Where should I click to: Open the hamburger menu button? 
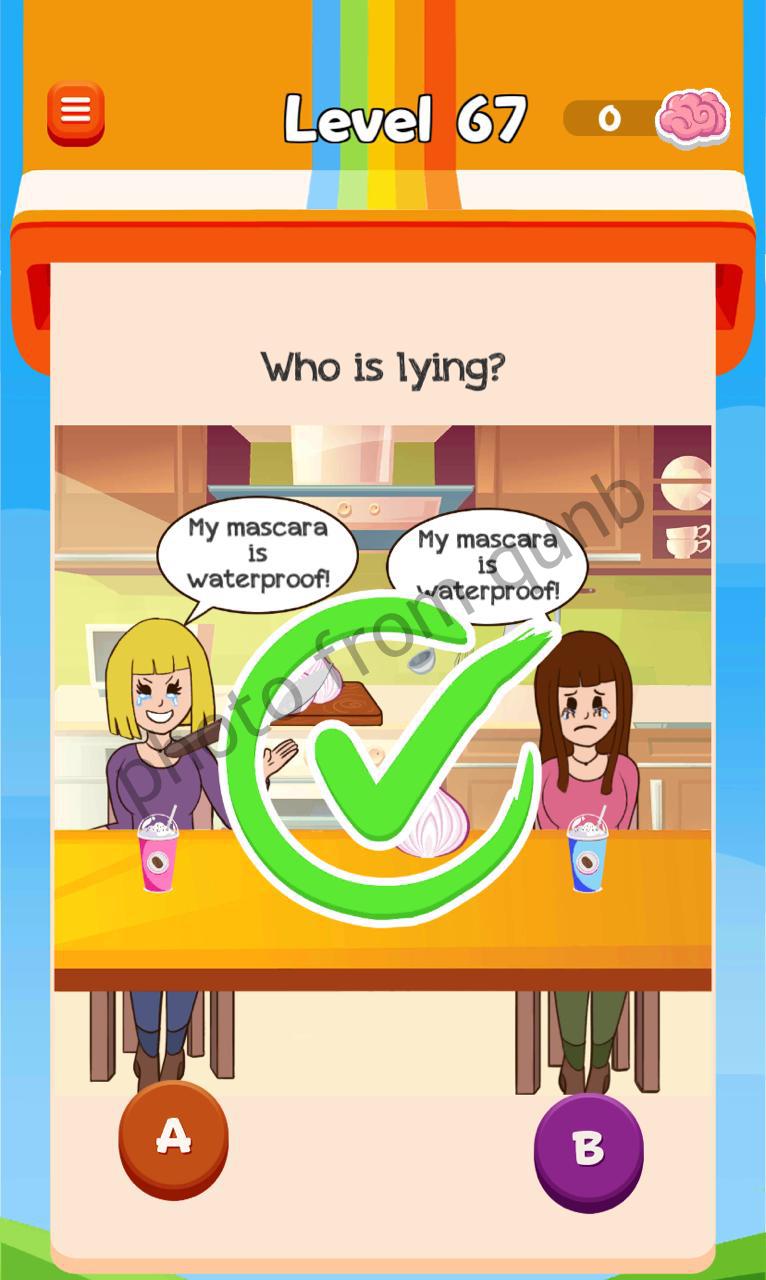point(76,112)
